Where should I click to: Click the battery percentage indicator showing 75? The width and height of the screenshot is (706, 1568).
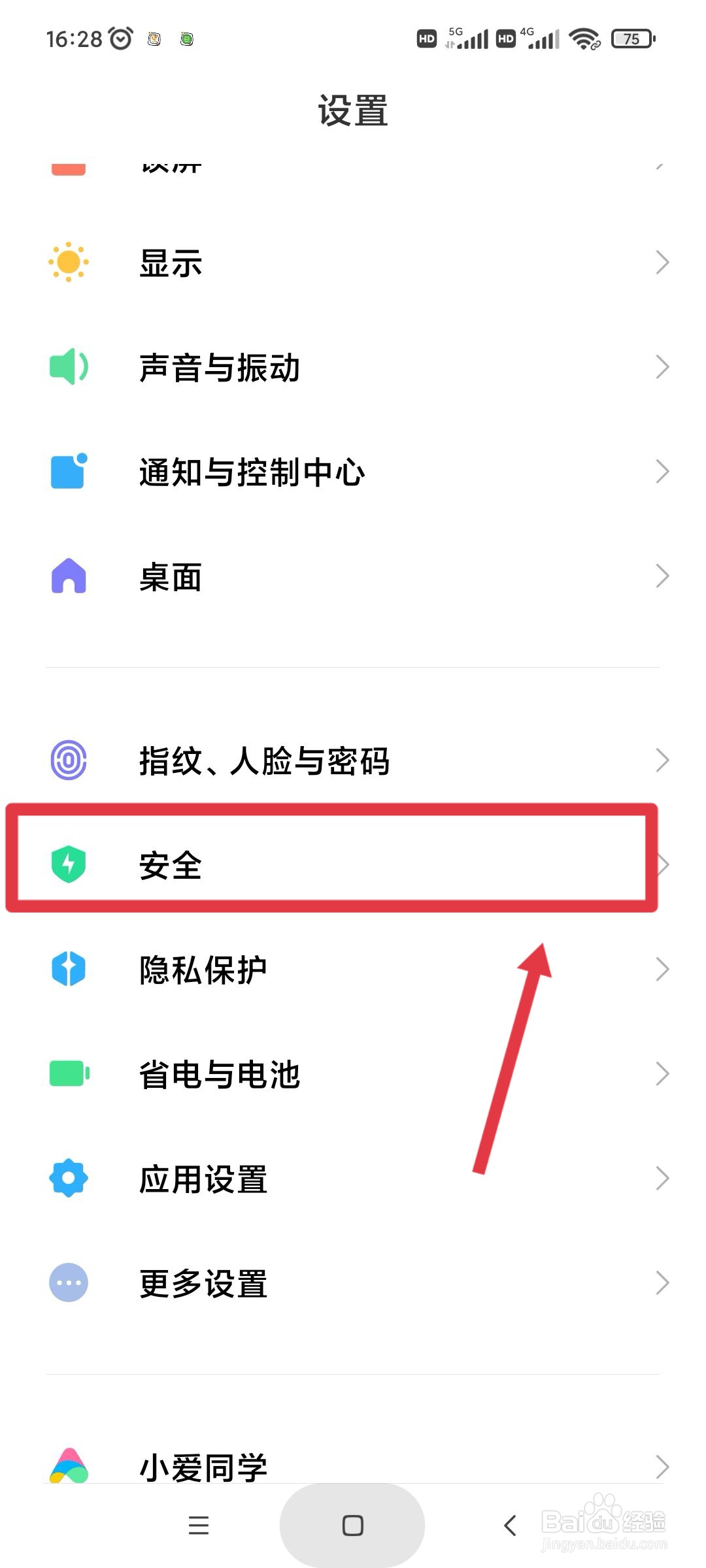click(x=630, y=39)
